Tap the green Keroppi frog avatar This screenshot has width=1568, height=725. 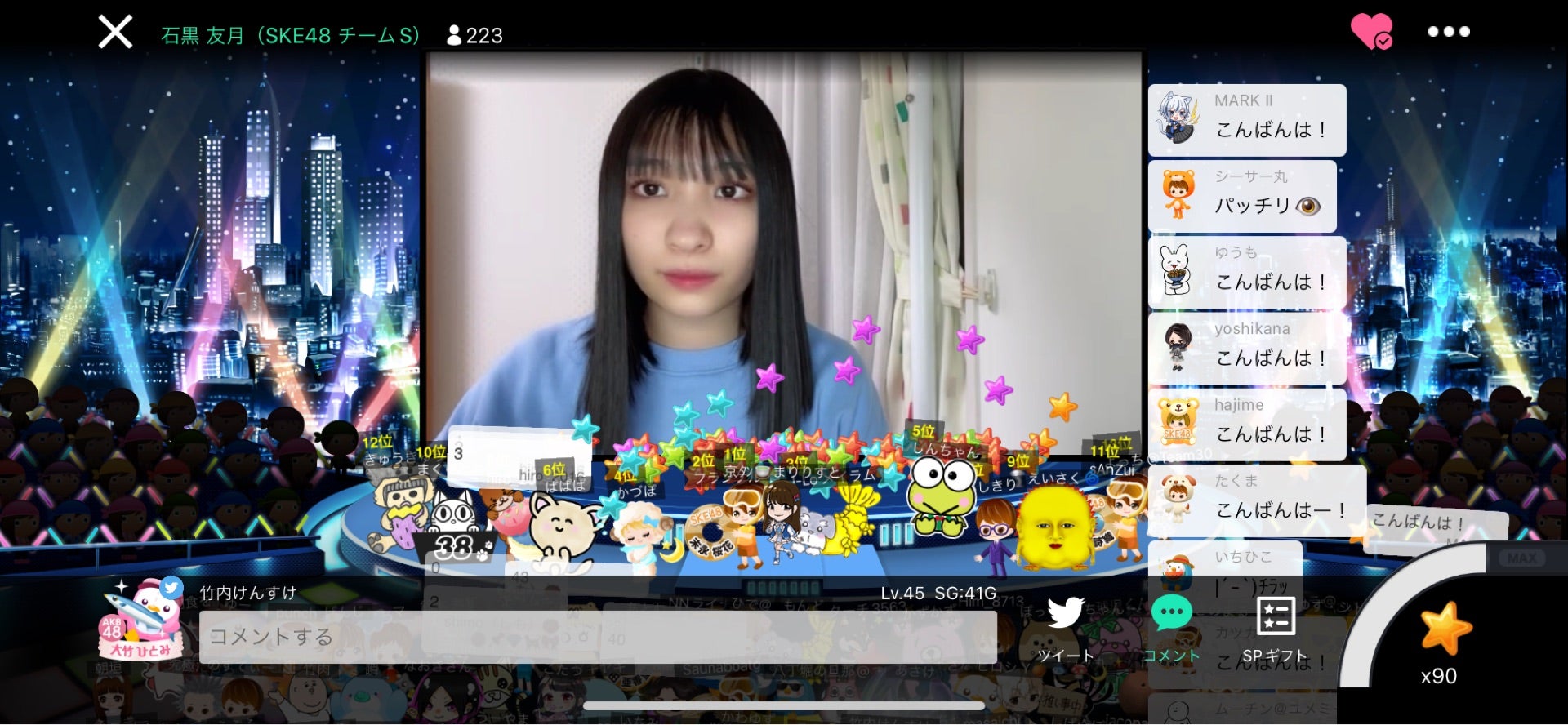coord(942,494)
